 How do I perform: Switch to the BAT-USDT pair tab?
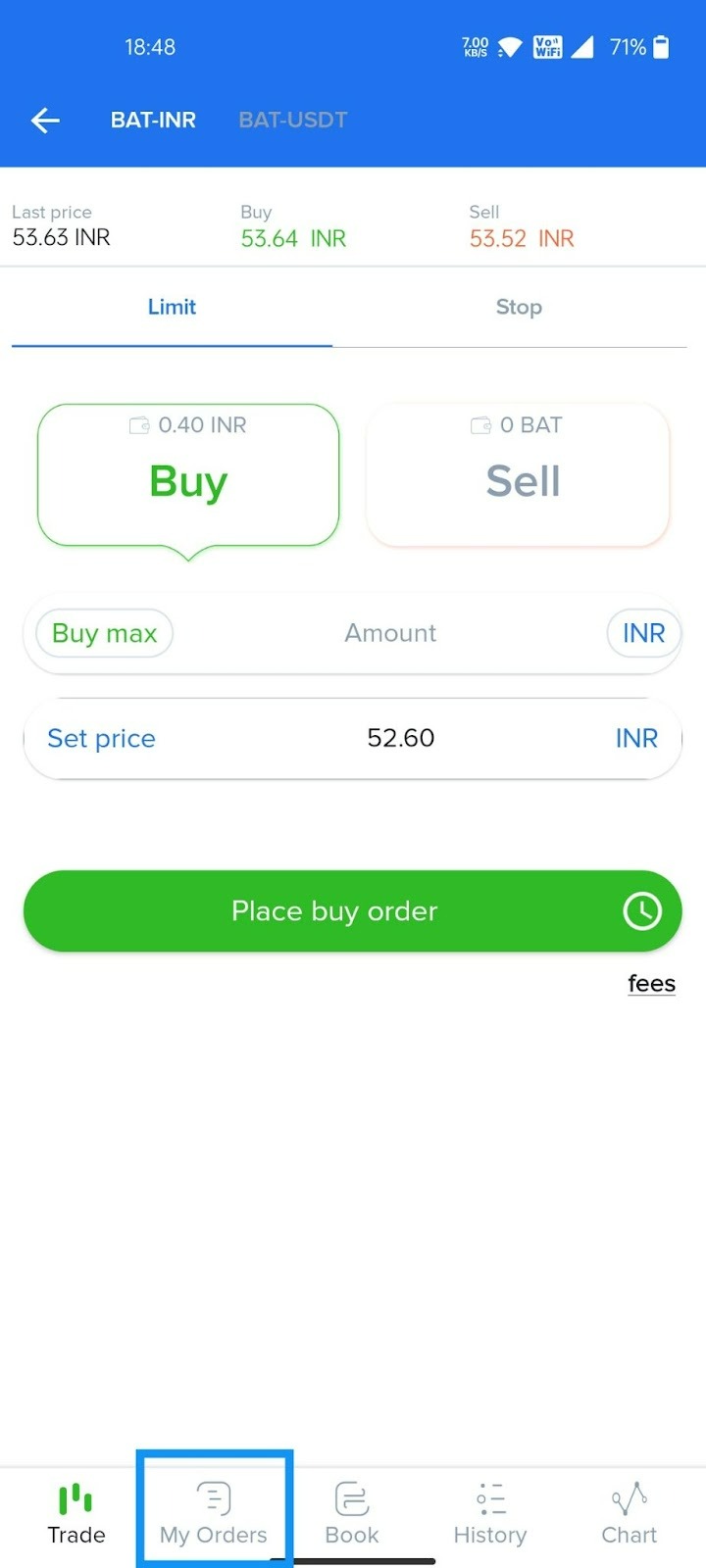(x=292, y=120)
